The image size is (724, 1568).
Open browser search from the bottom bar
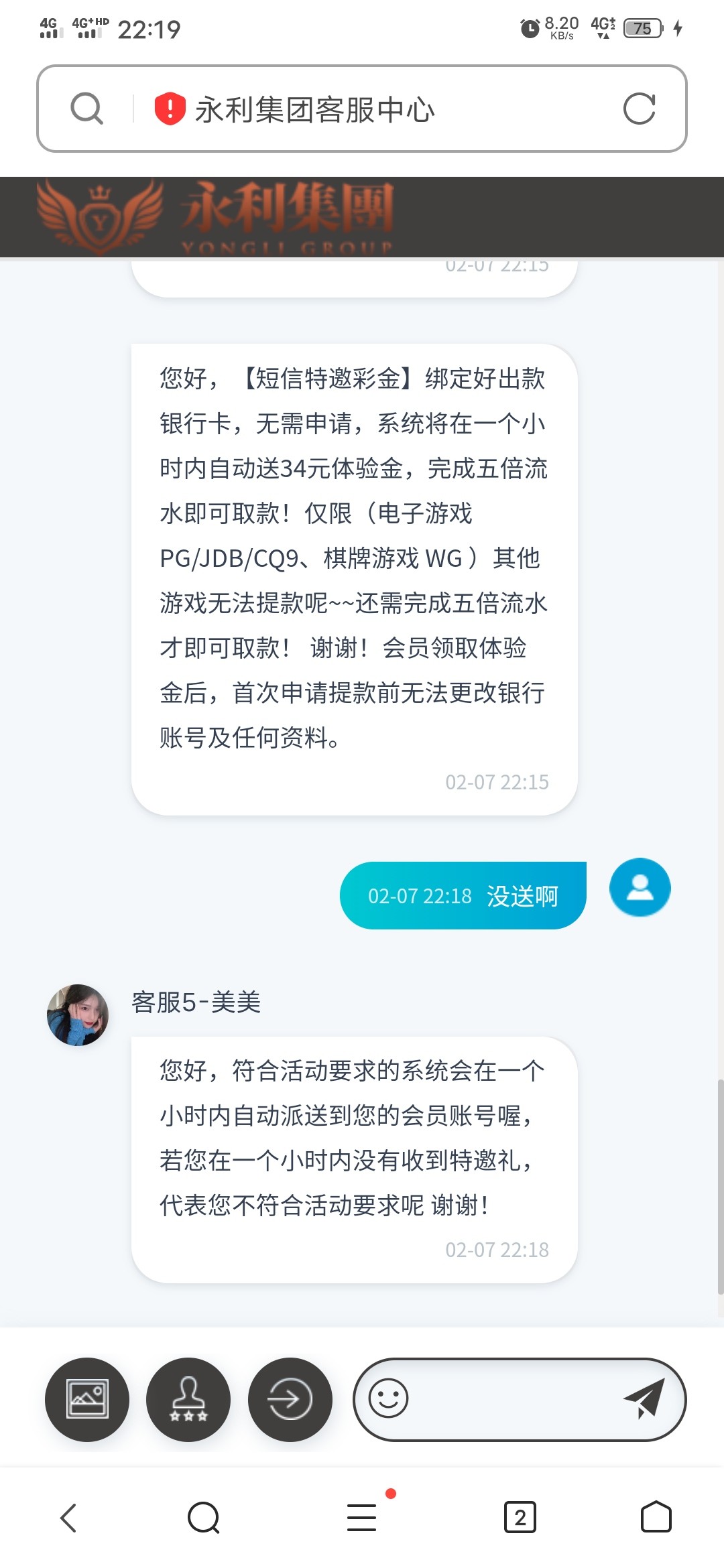coord(204,1518)
